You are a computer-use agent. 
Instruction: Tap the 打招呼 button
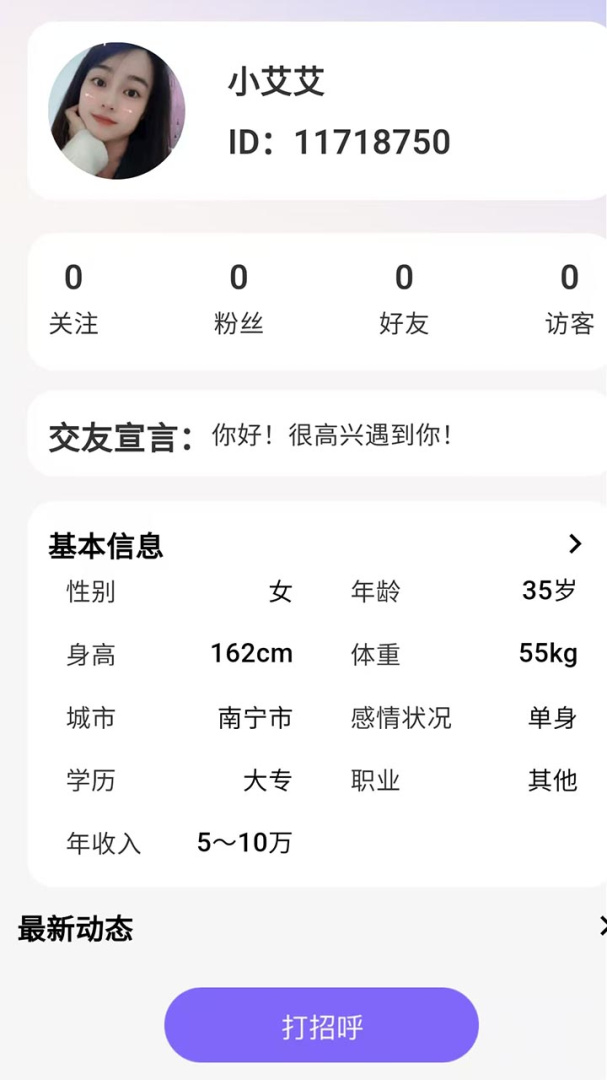coord(321,1025)
